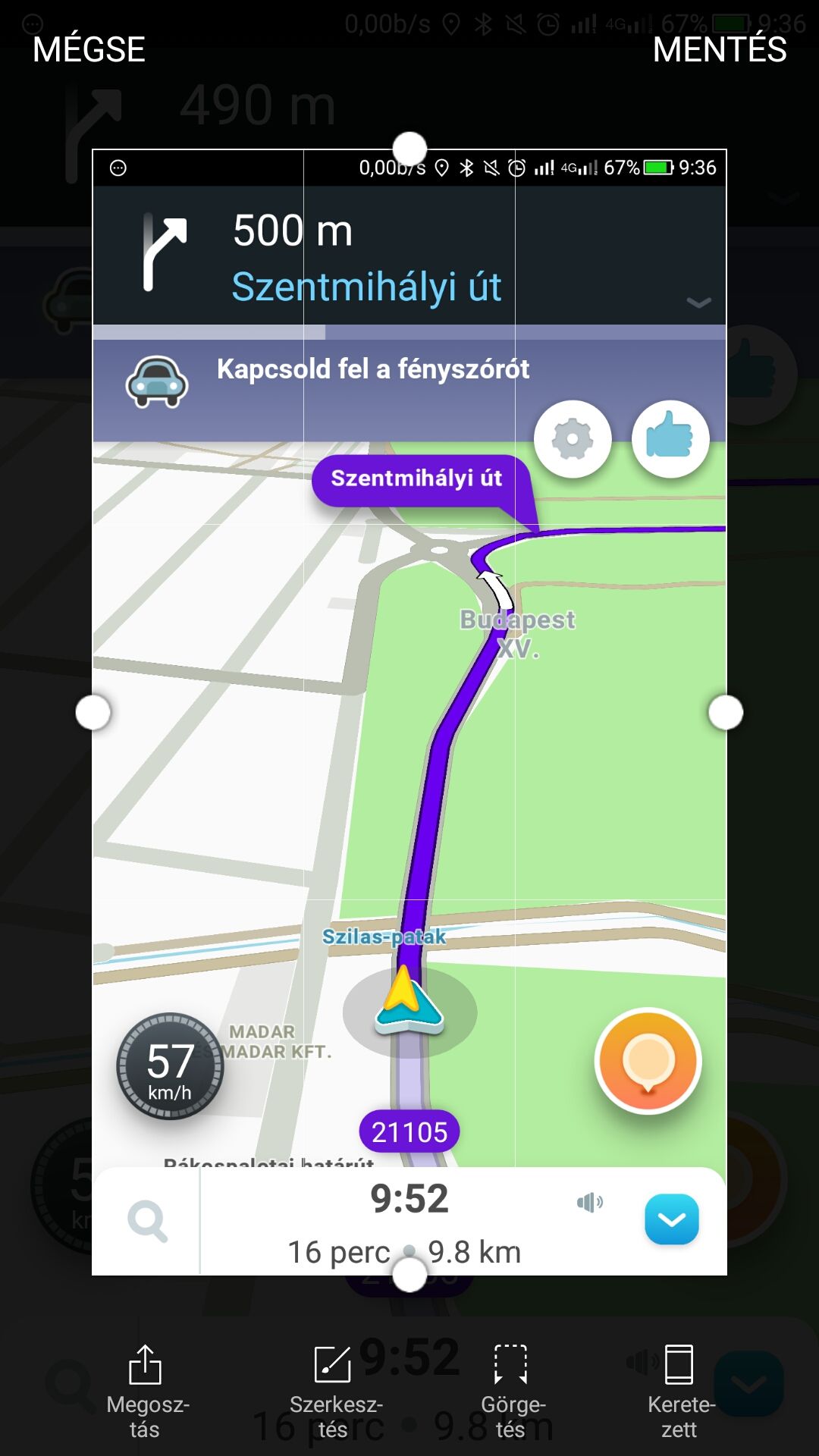Open Szerkesztés to edit screenshot
Viewport: 819px width, 1456px height.
334,1392
